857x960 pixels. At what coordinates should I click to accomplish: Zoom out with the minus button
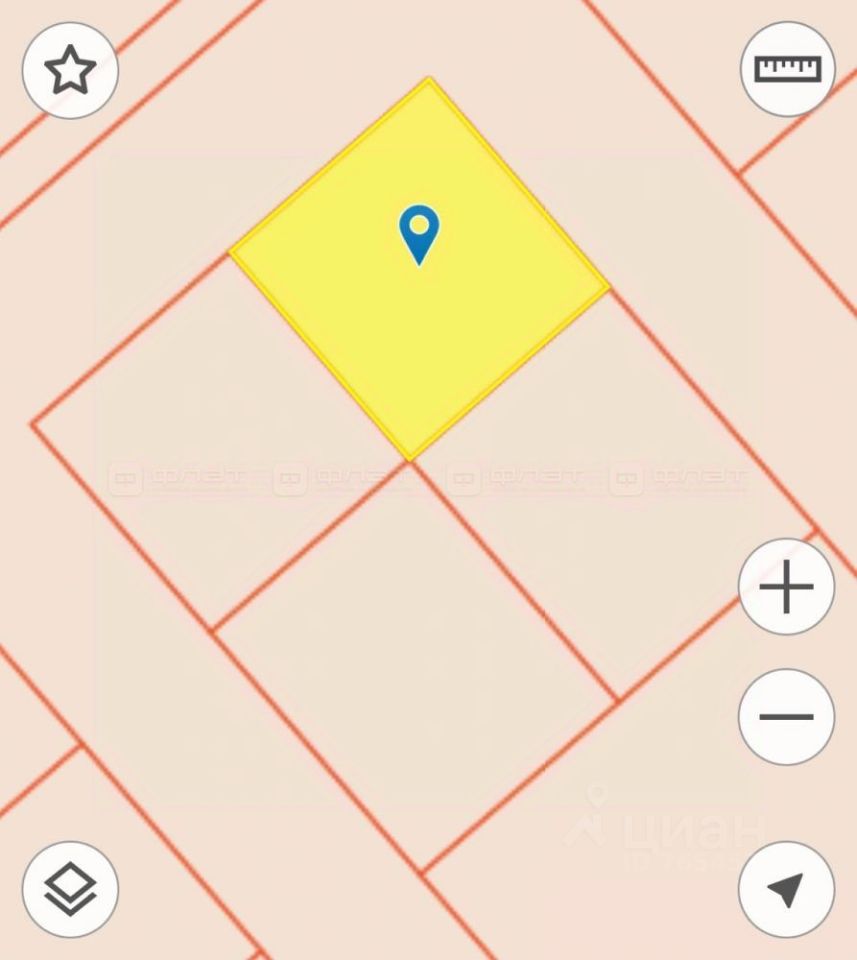tap(786, 717)
